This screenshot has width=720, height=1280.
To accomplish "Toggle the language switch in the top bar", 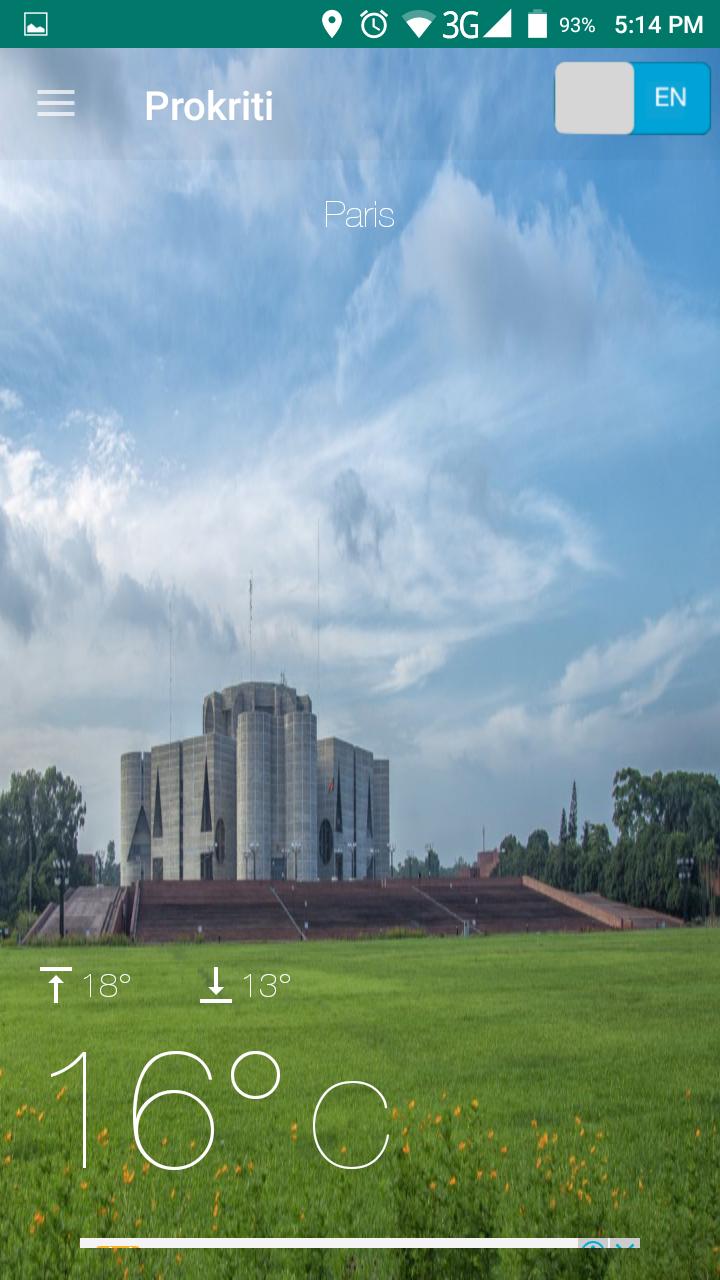I will [x=633, y=97].
